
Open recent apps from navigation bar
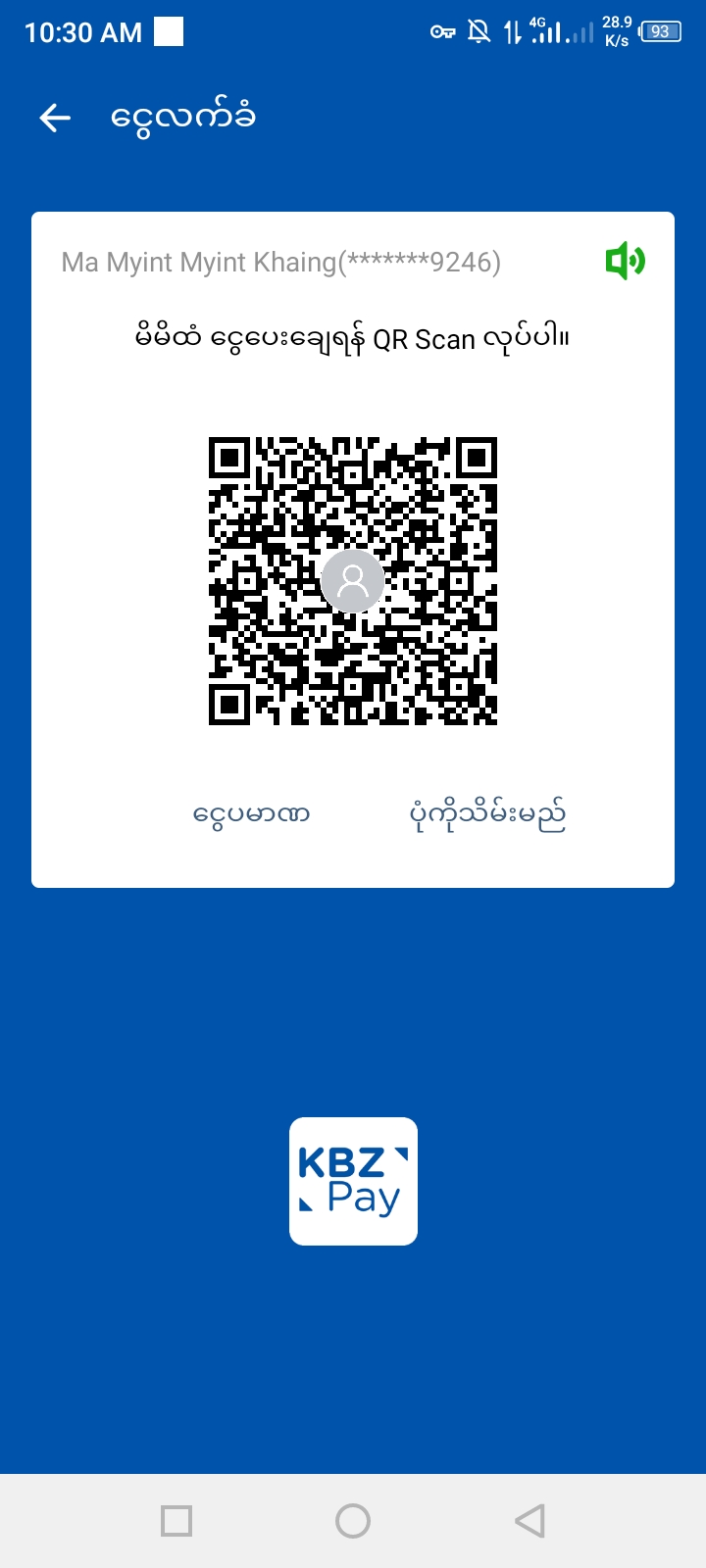176,1521
